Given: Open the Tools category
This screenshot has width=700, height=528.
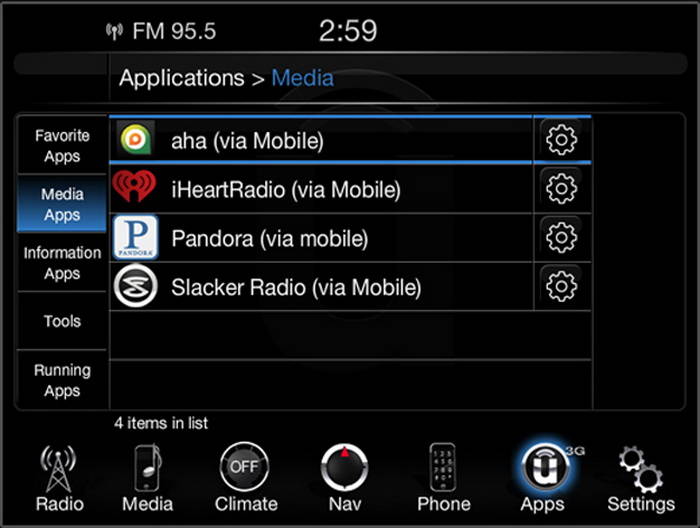Looking at the screenshot, I should pyautogui.click(x=62, y=322).
